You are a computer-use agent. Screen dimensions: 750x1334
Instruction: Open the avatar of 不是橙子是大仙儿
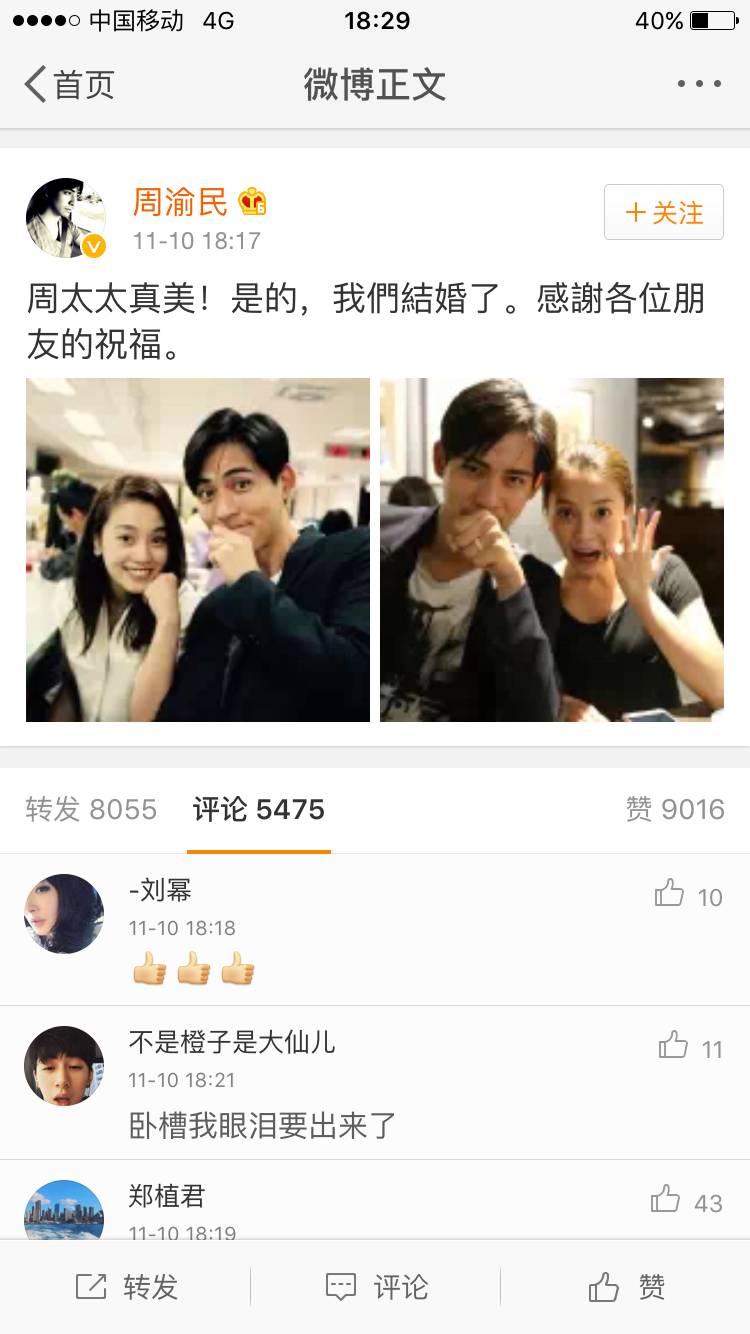click(64, 1066)
